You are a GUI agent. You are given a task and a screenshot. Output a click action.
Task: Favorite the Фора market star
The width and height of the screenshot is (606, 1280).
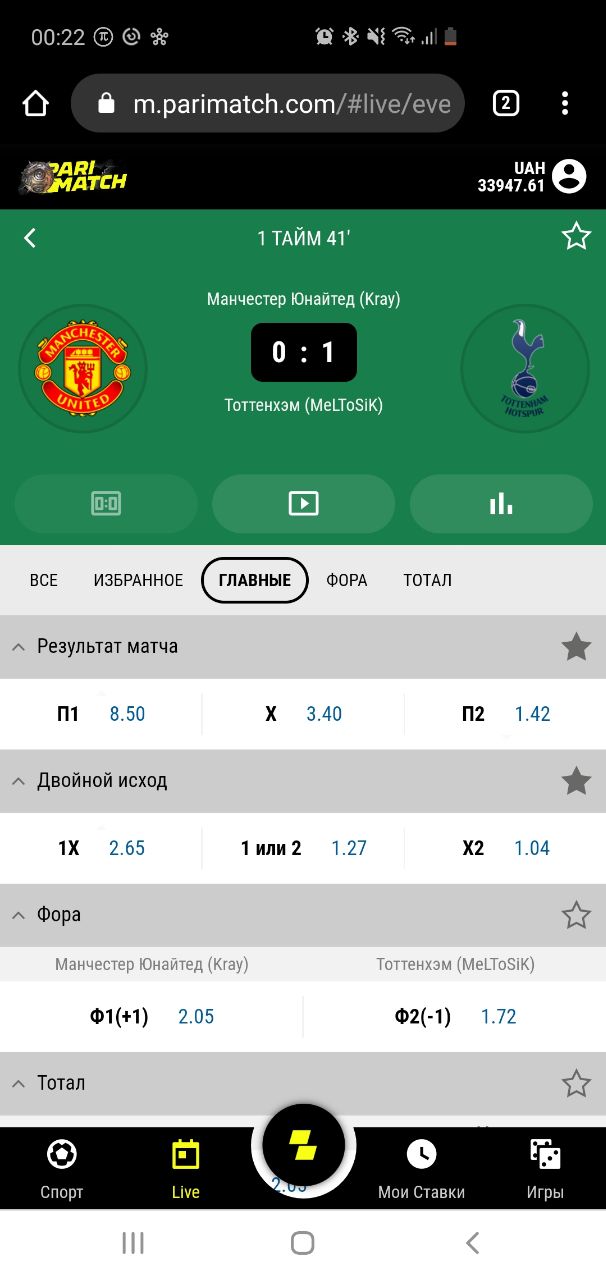pyautogui.click(x=576, y=915)
